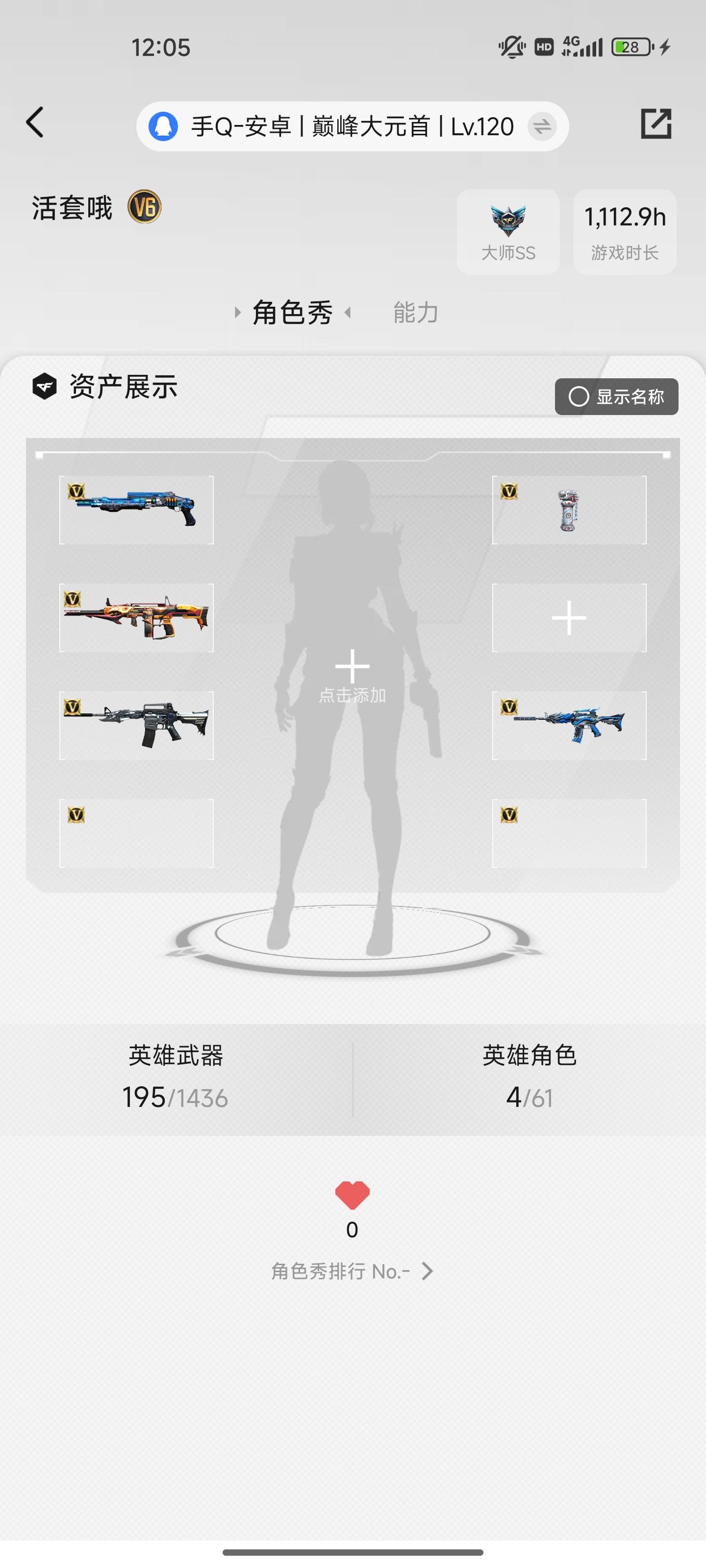Tap the red heart to like the profile

[x=352, y=1194]
